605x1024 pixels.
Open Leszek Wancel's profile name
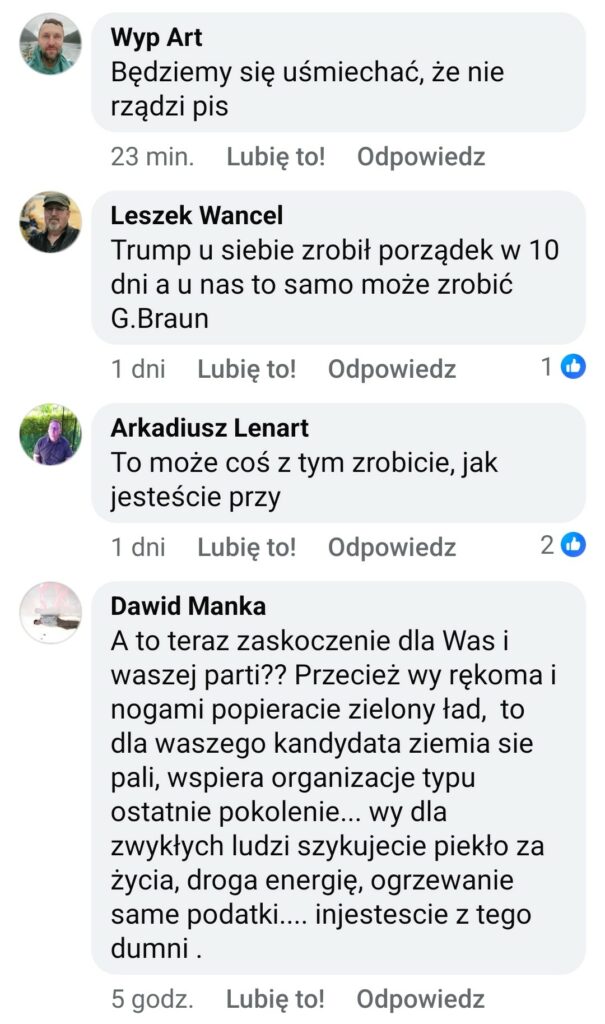(197, 216)
